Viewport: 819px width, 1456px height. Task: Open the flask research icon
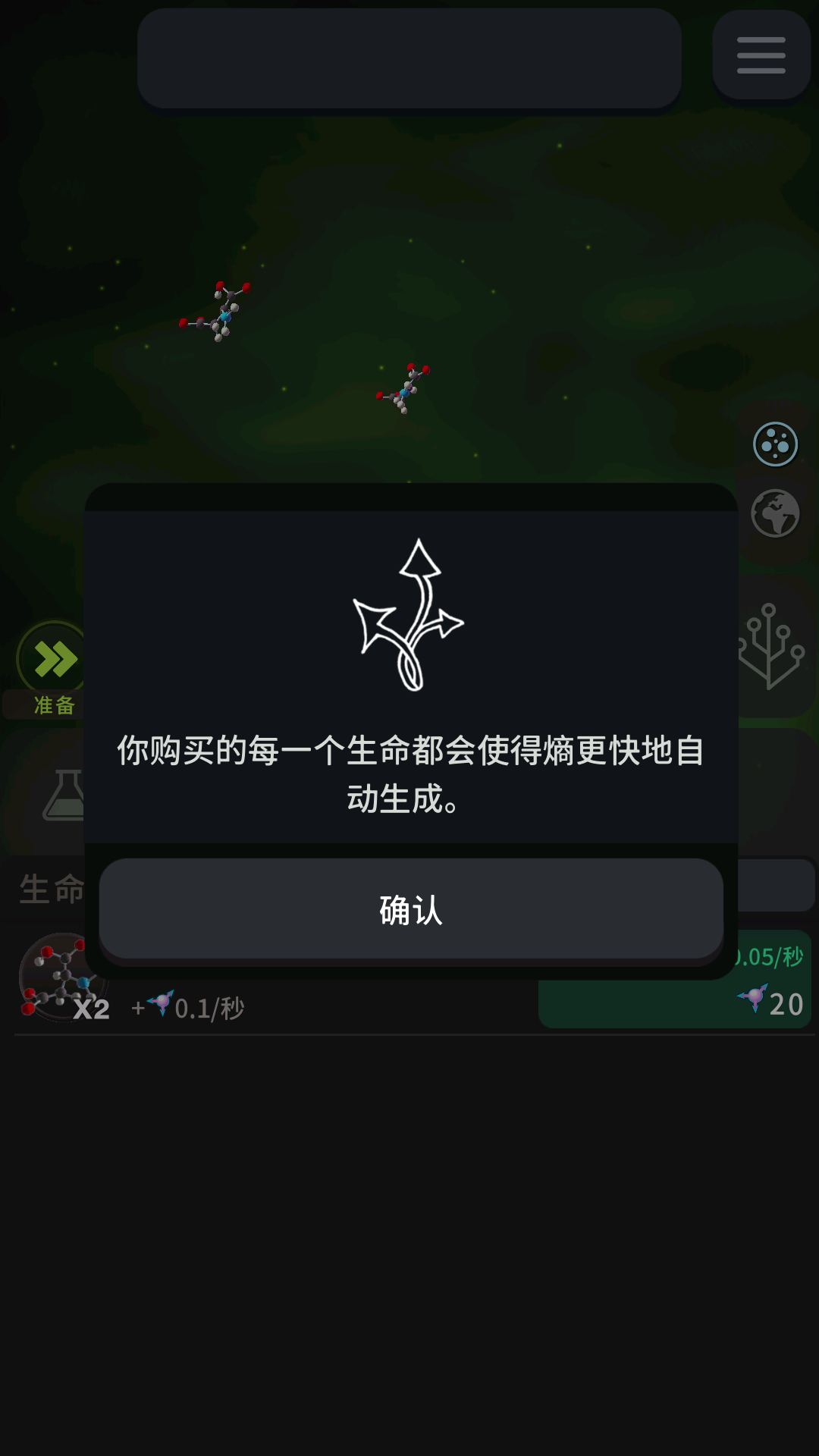64,795
